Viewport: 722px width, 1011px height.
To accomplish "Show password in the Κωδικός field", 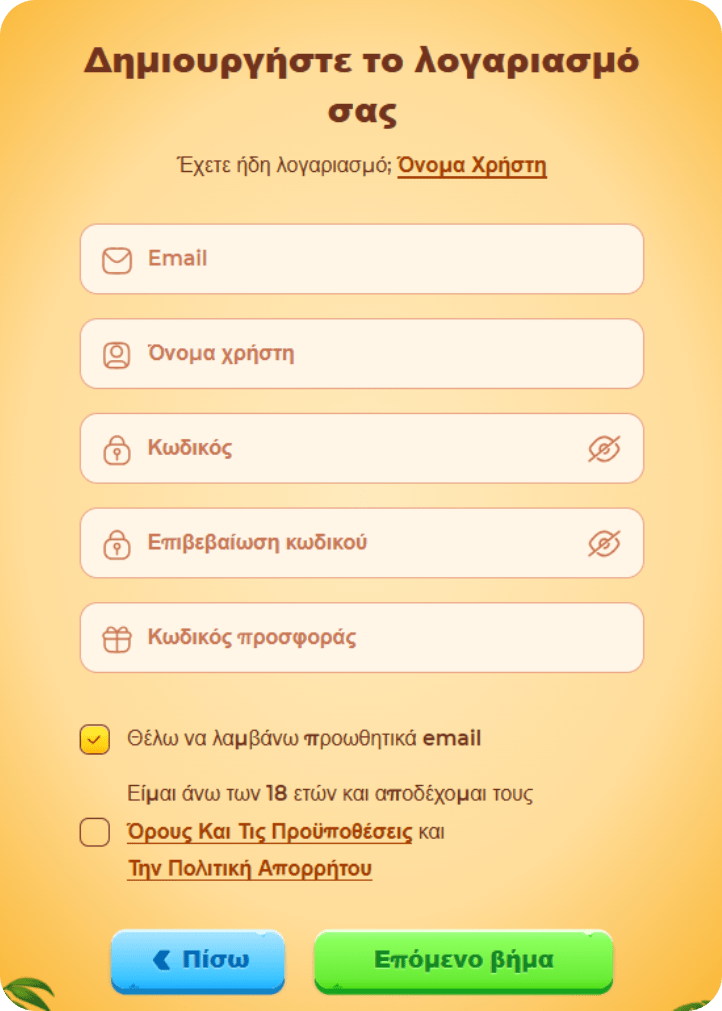I will pyautogui.click(x=604, y=449).
